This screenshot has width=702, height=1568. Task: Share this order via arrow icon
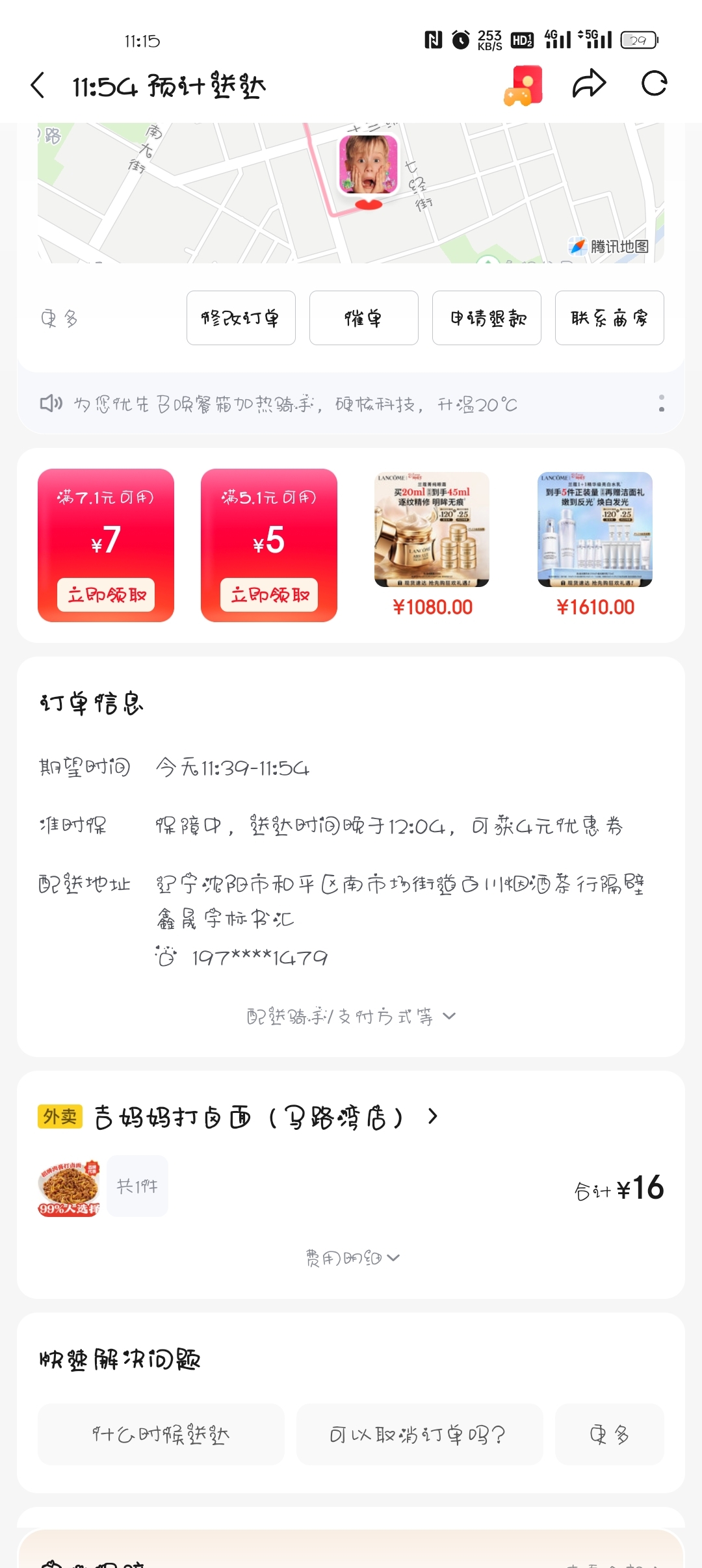tap(589, 84)
